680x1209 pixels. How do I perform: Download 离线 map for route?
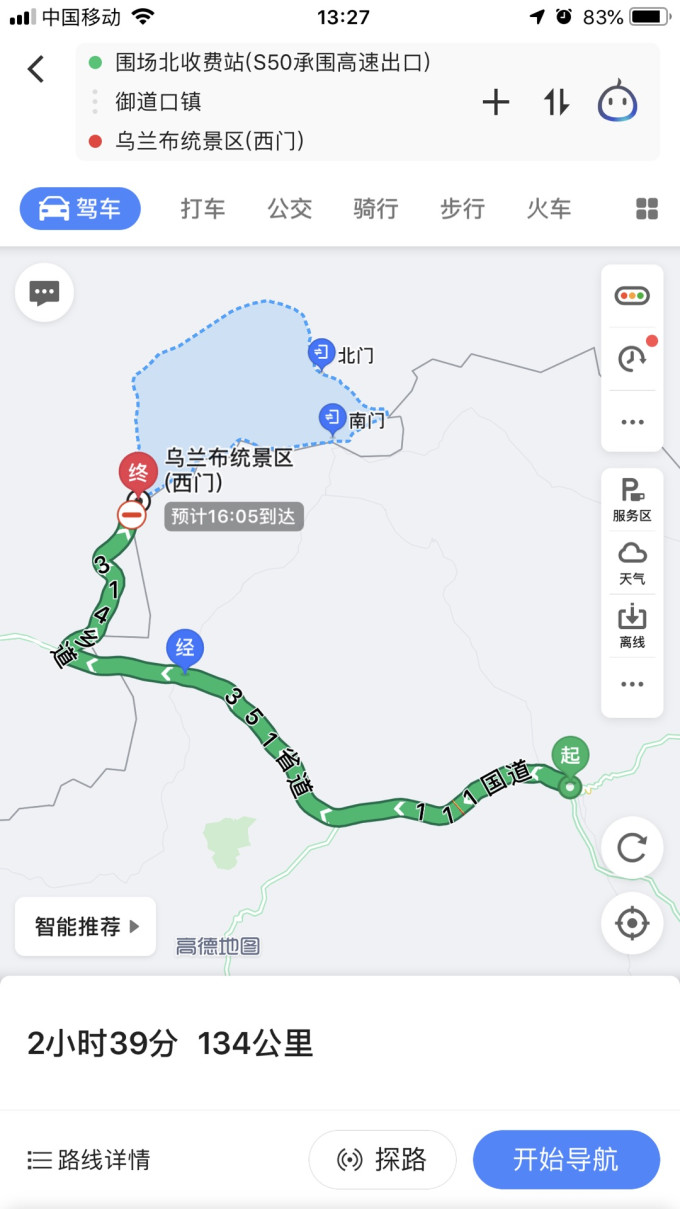pos(632,626)
